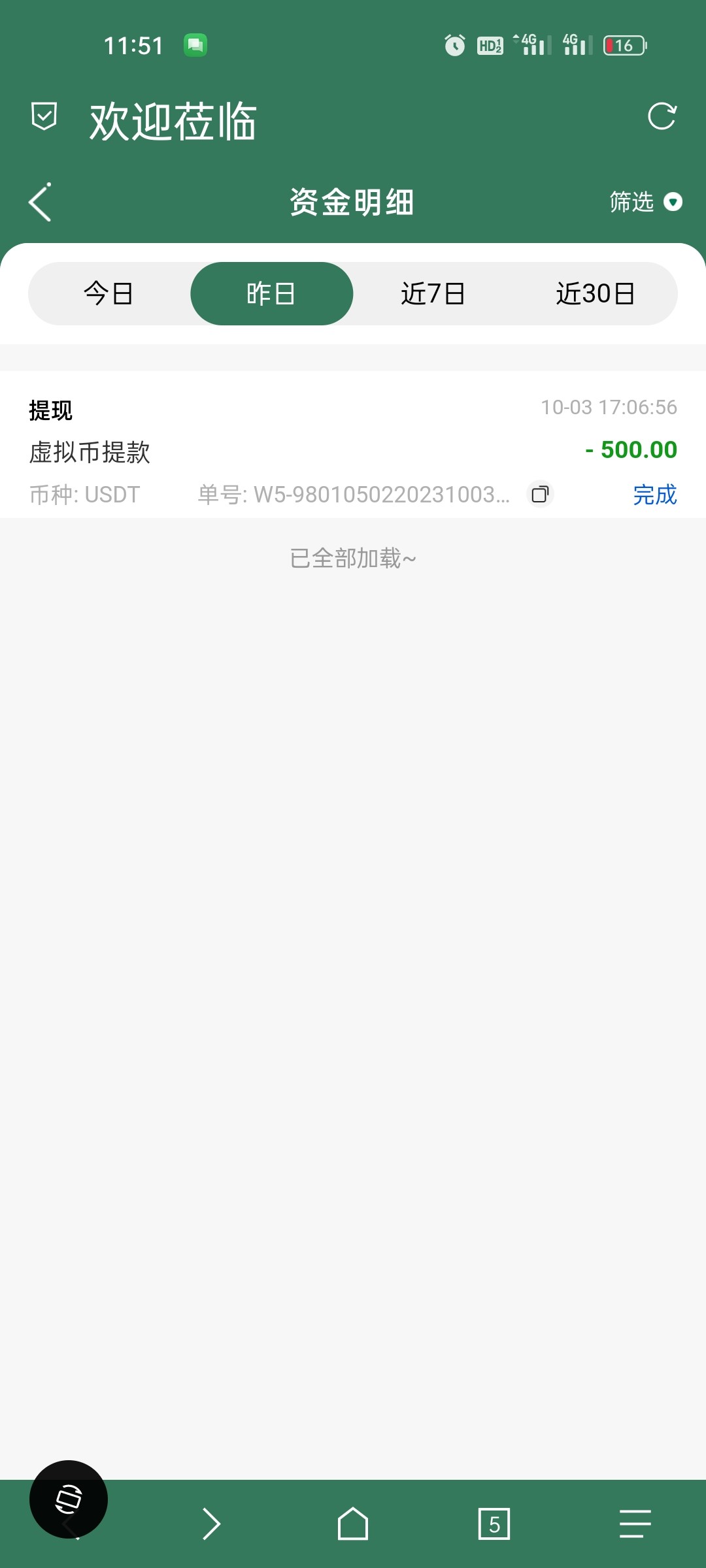Show records for 近30日
The height and width of the screenshot is (1568, 706).
[596, 294]
